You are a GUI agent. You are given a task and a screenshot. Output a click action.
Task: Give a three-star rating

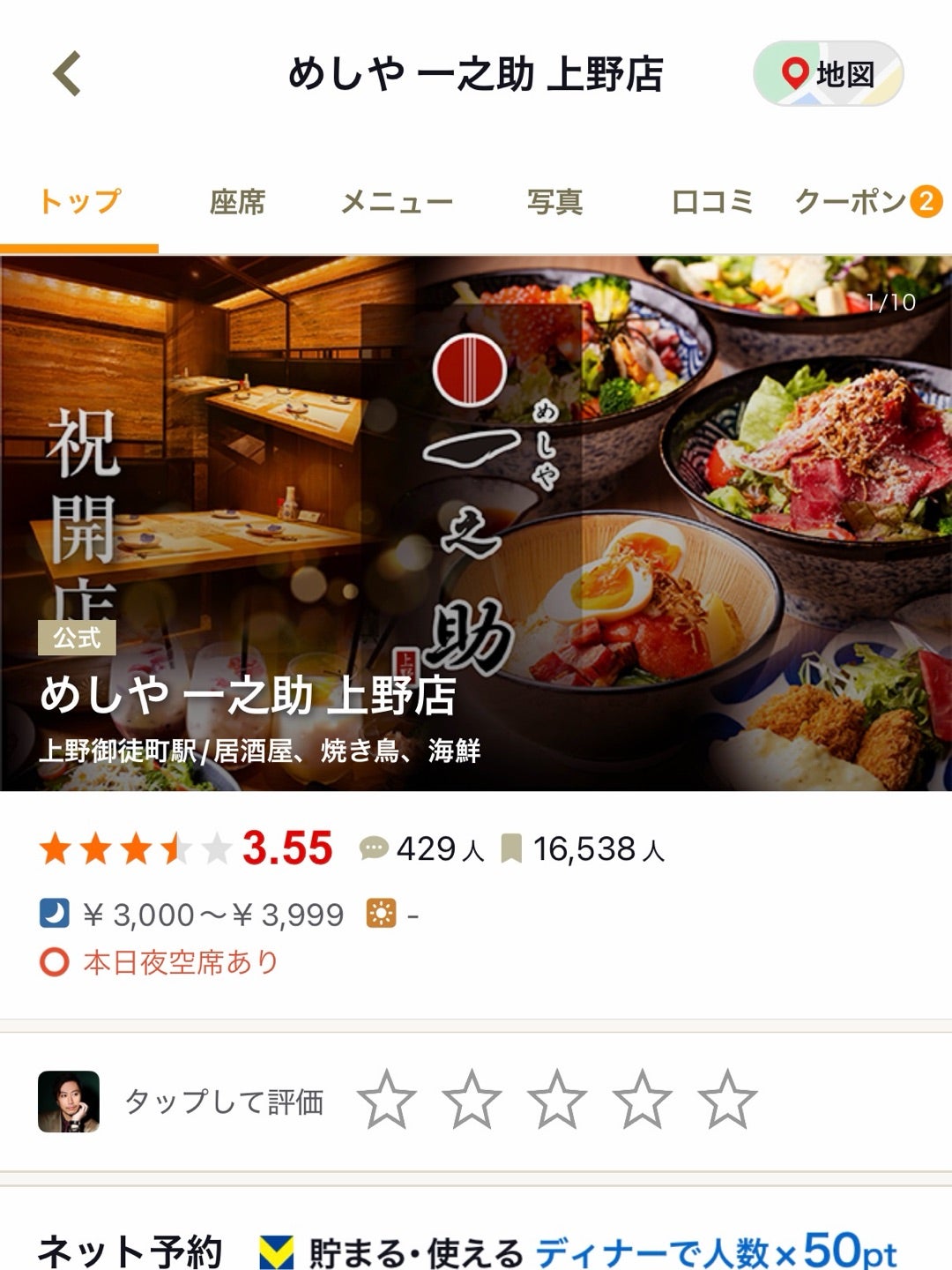(x=556, y=1100)
